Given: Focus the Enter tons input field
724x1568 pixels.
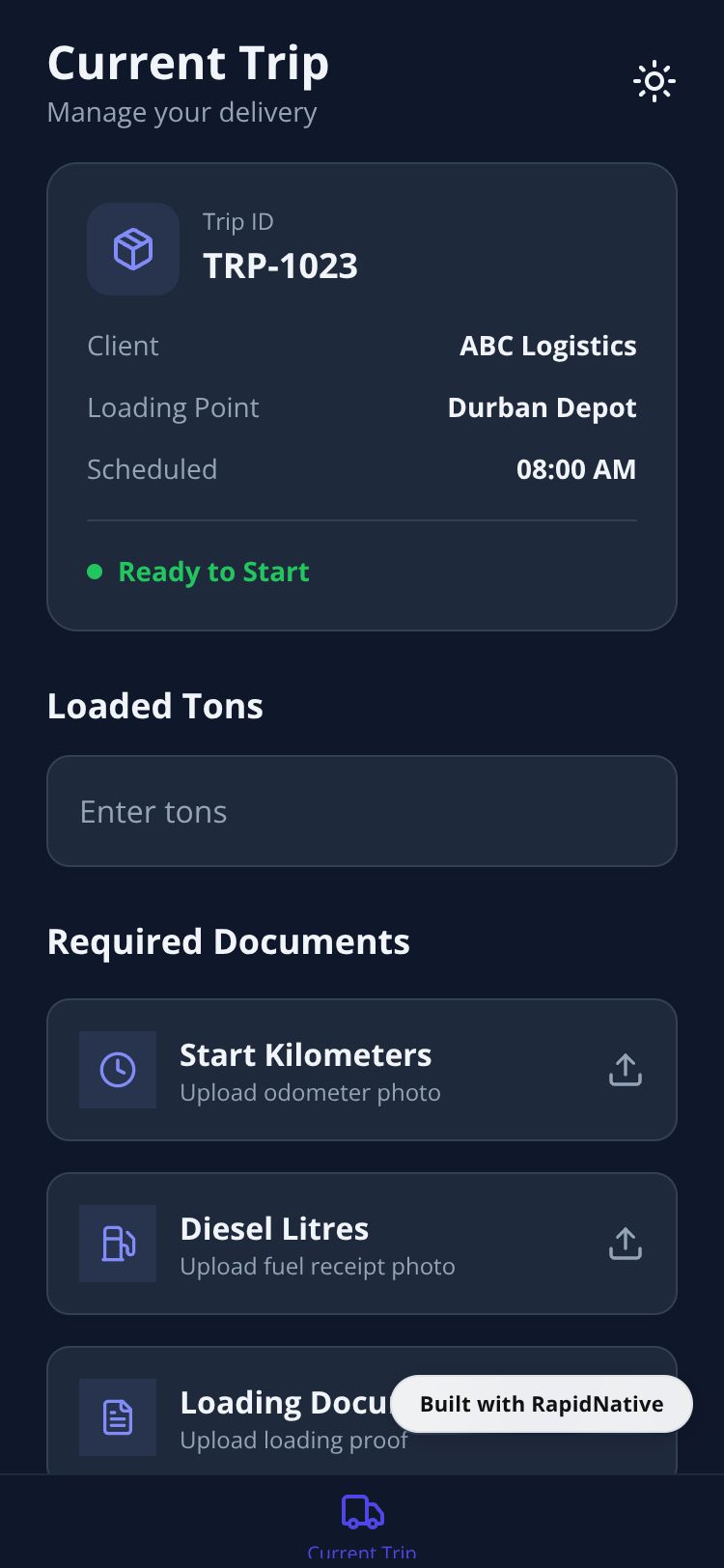Looking at the screenshot, I should (361, 811).
